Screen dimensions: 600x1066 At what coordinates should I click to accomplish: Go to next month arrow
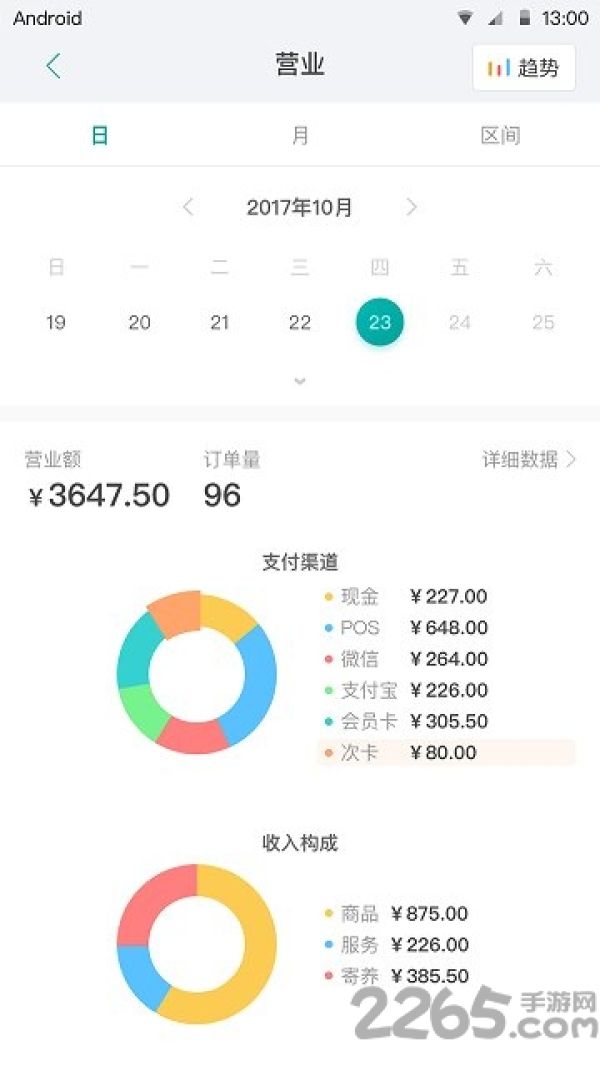(x=411, y=207)
